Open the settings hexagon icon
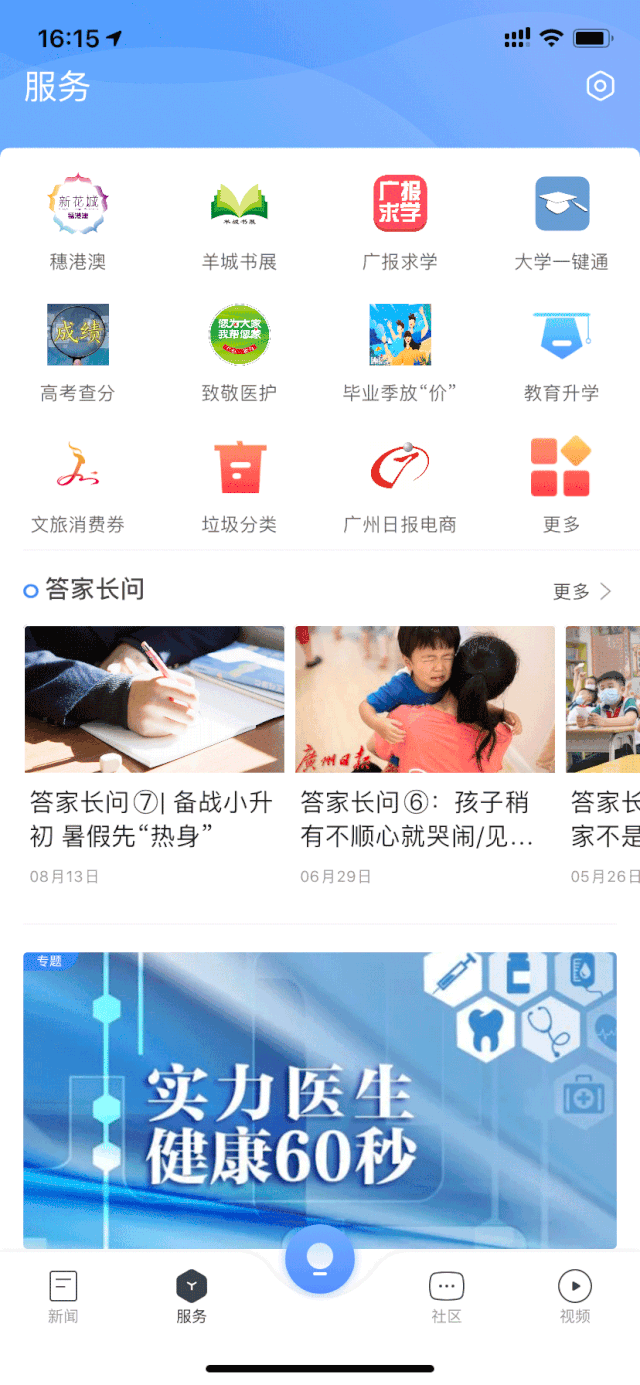Screen dimensions: 640x1385 point(599,86)
